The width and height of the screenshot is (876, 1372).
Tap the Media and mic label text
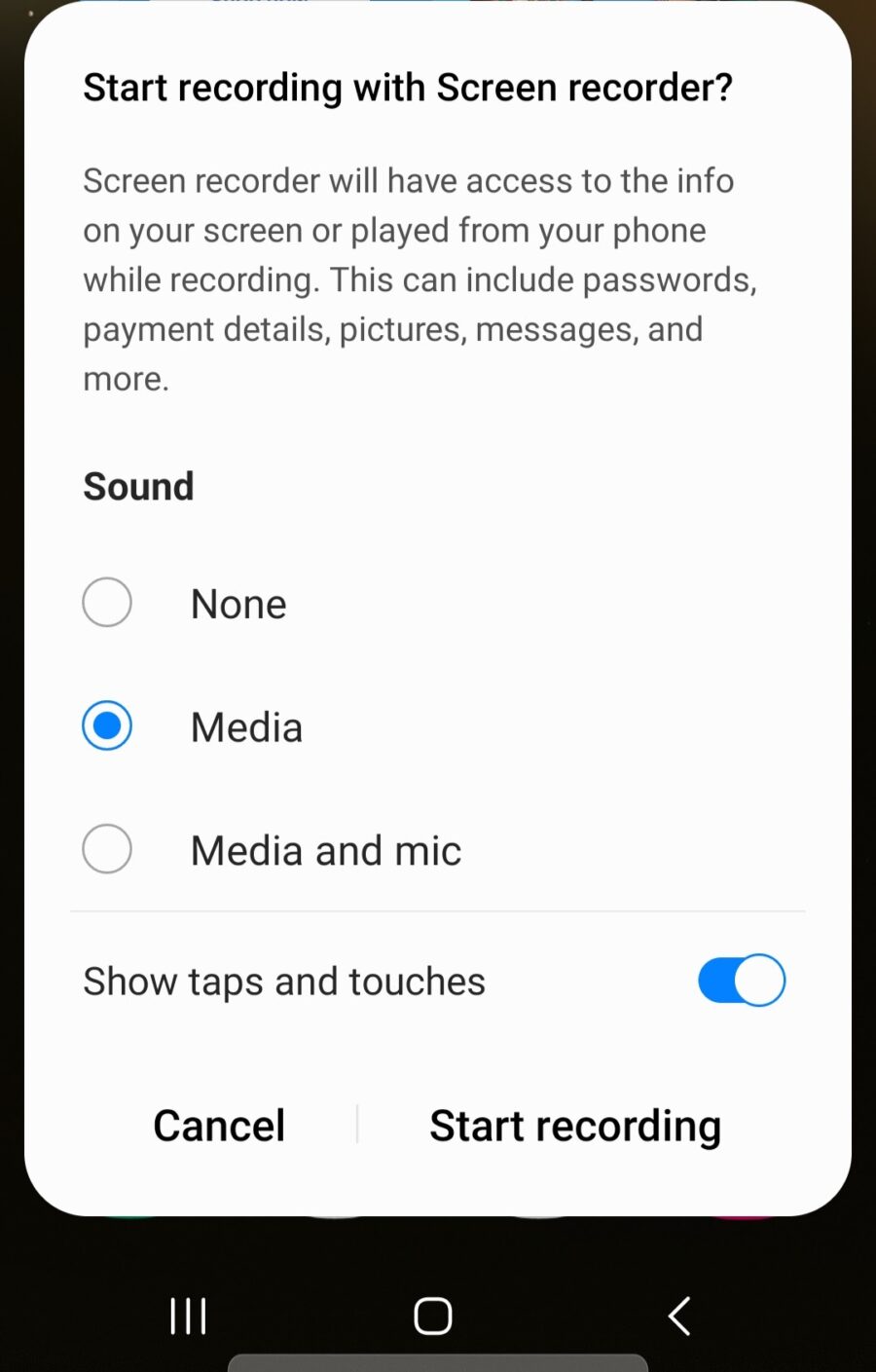[325, 849]
